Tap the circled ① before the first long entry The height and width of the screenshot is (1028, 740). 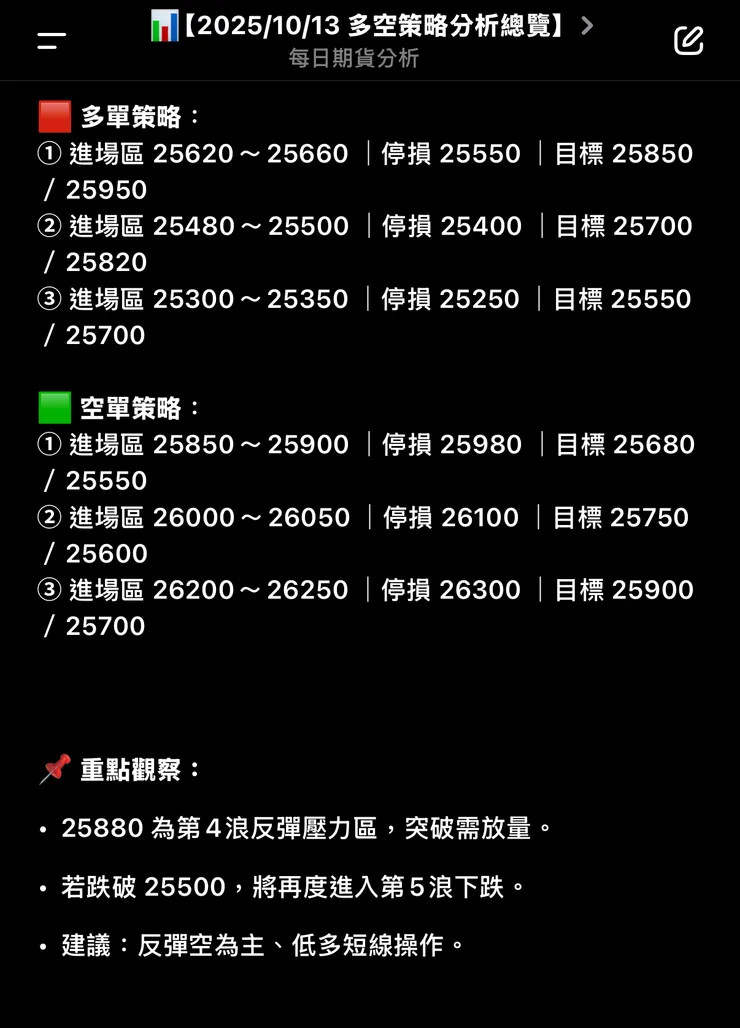point(49,154)
